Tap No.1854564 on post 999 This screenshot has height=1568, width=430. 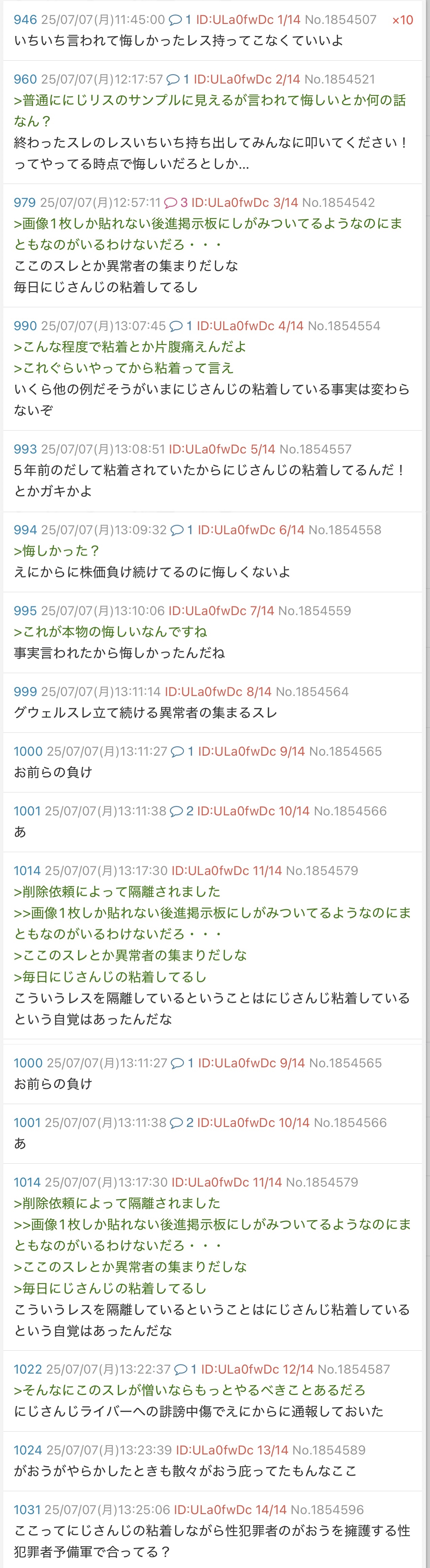pyautogui.click(x=312, y=691)
